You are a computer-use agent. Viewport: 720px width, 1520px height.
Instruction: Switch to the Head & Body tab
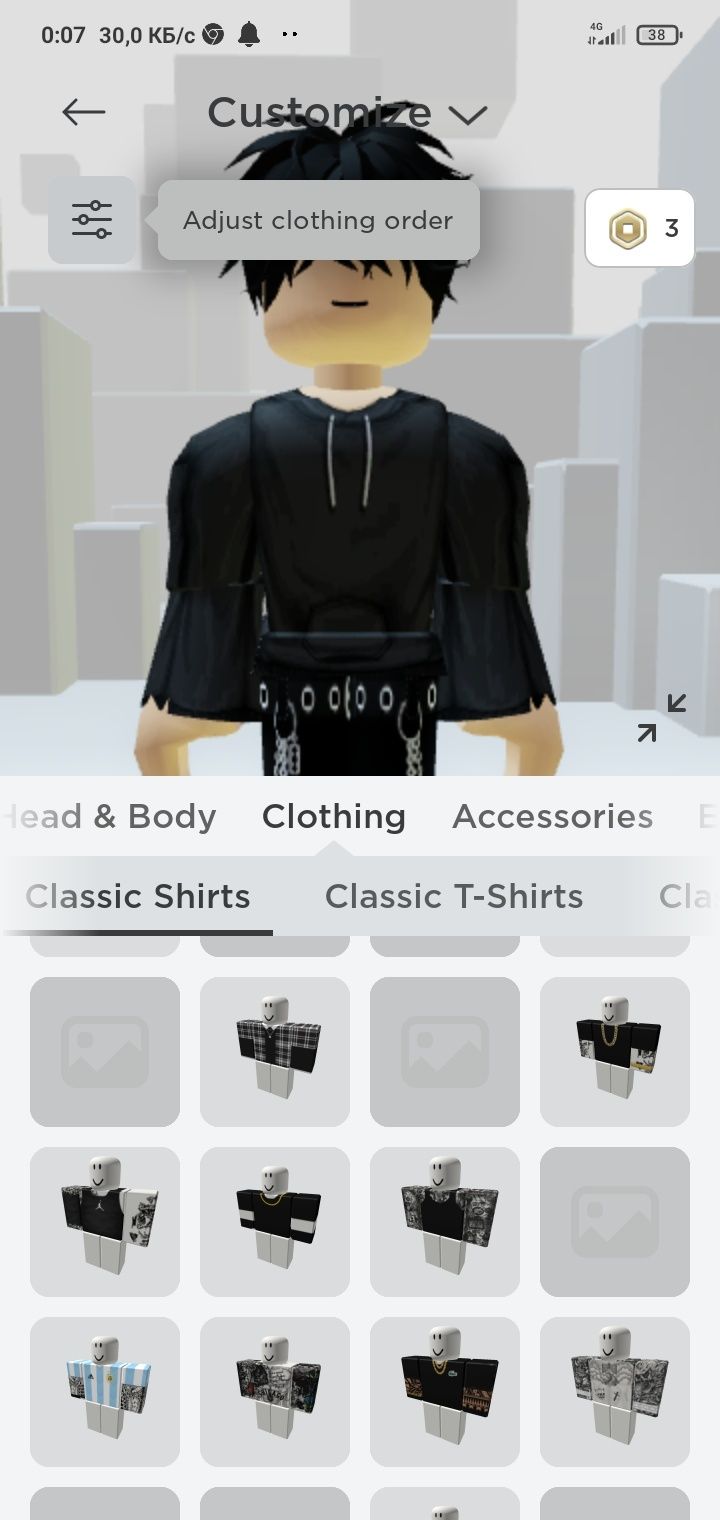110,817
